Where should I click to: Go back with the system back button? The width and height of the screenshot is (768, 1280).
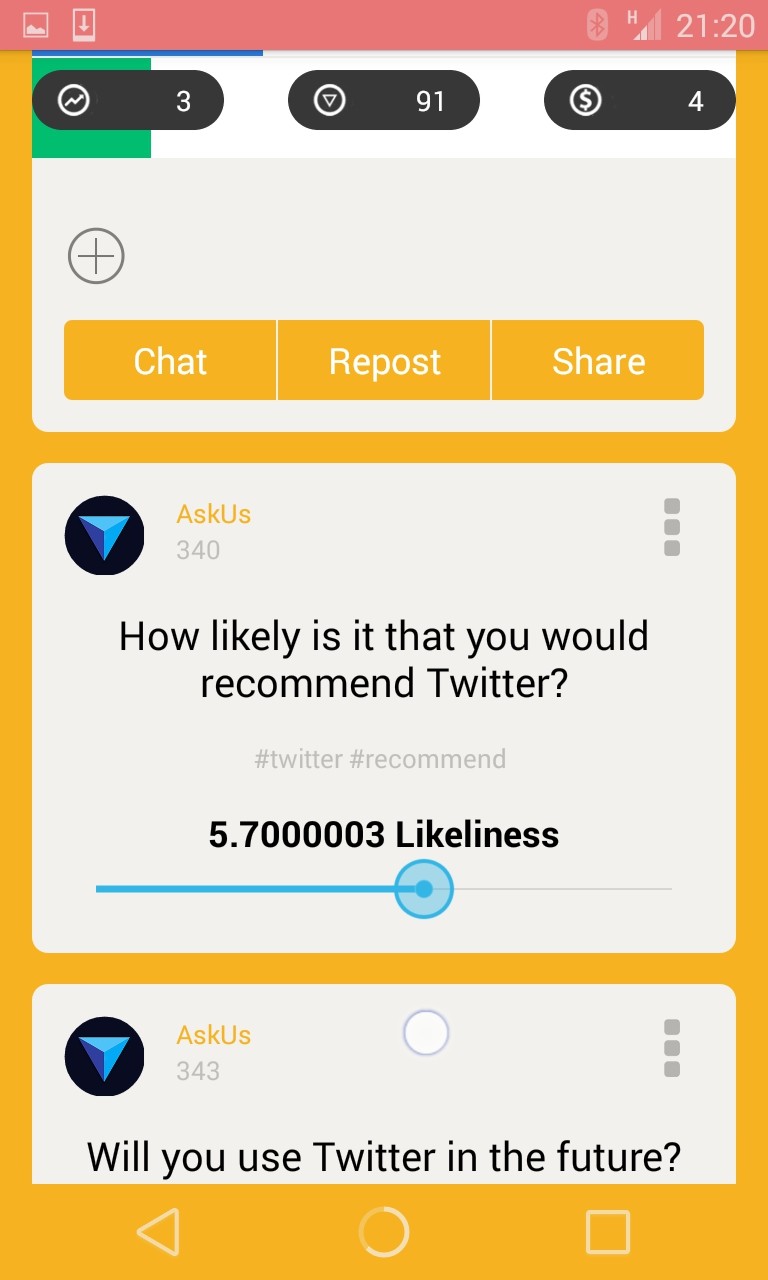[x=158, y=1232]
